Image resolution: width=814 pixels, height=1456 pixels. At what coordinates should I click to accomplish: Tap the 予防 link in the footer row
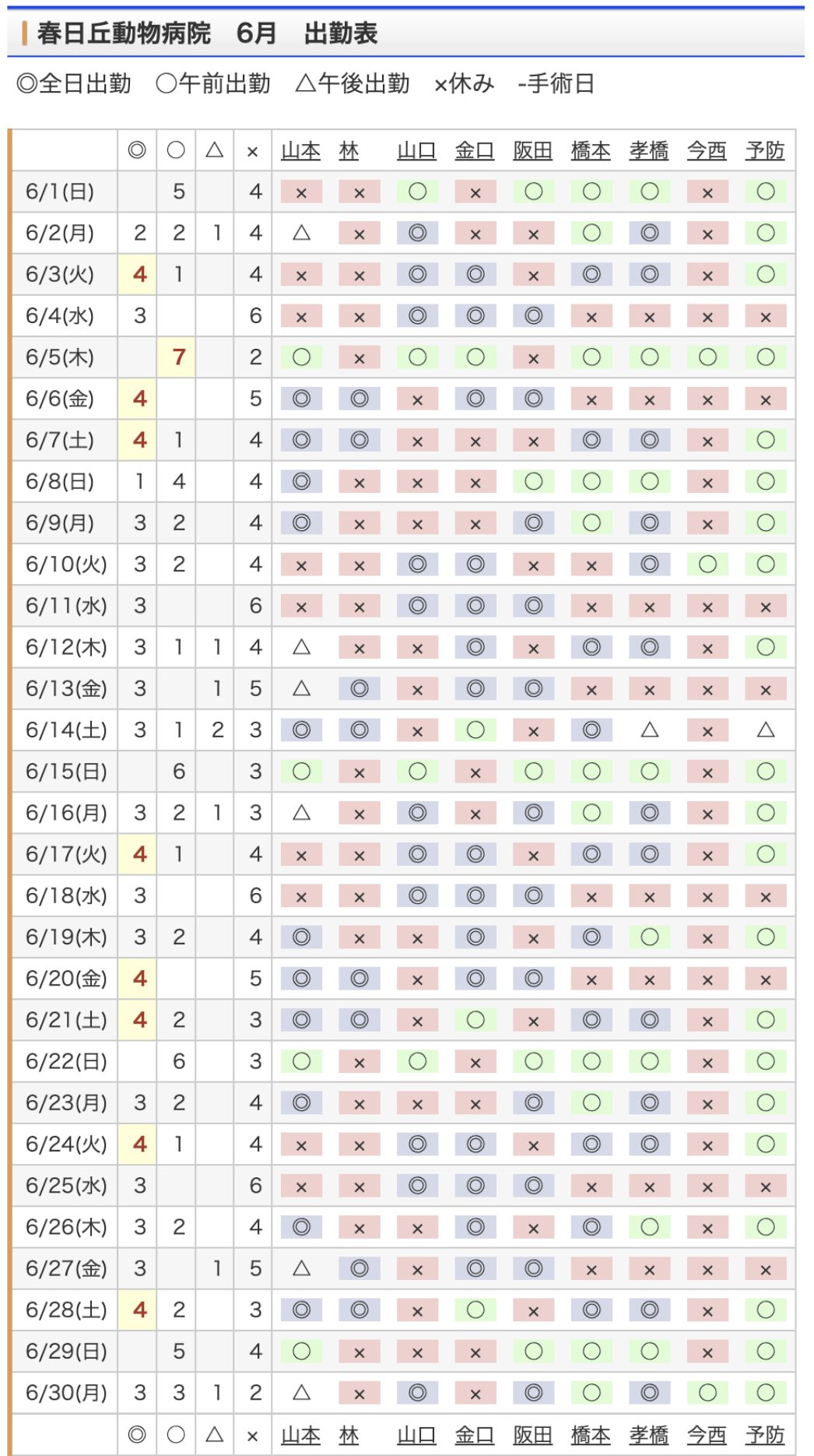[765, 1435]
